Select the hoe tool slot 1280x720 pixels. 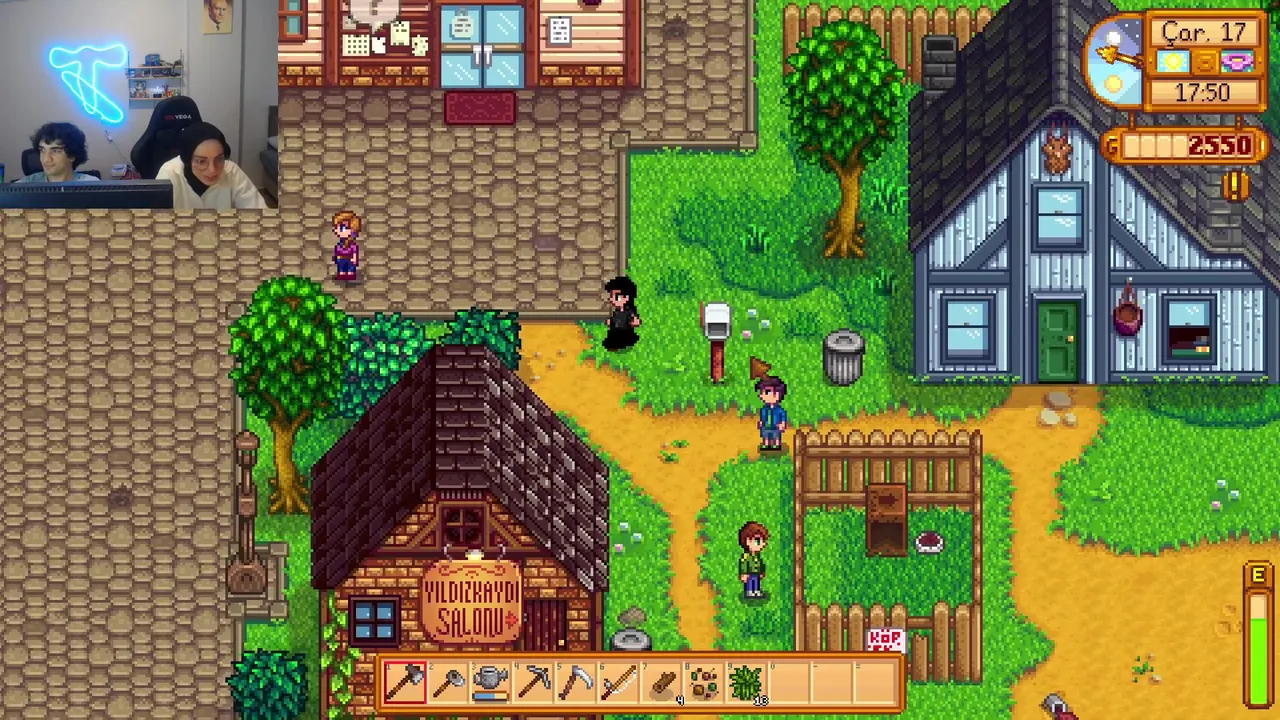448,682
